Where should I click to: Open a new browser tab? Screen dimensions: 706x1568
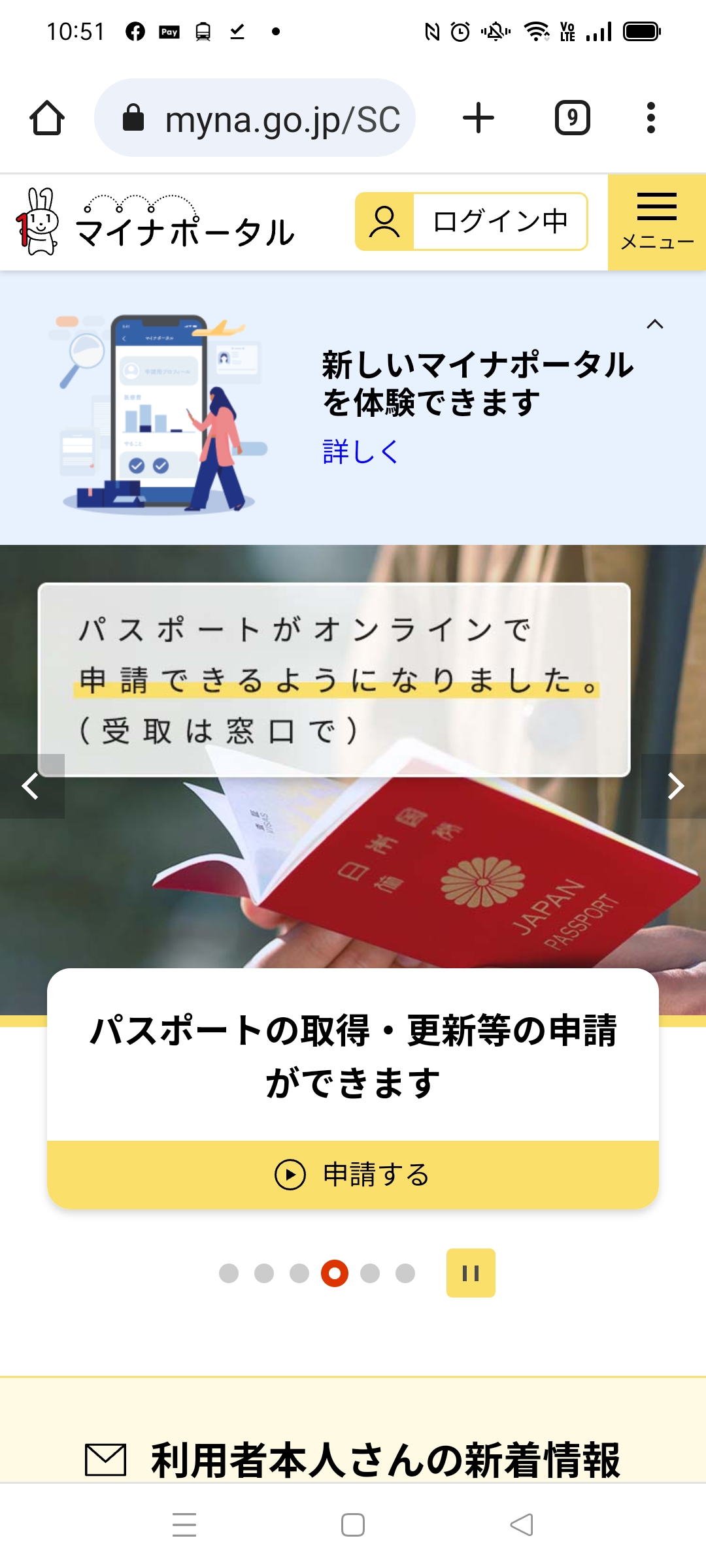click(x=479, y=118)
